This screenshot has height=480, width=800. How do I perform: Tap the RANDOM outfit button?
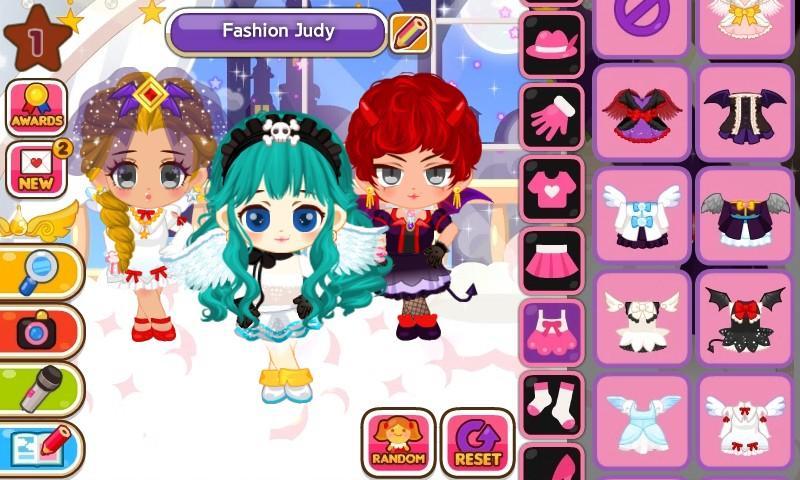[x=398, y=442]
